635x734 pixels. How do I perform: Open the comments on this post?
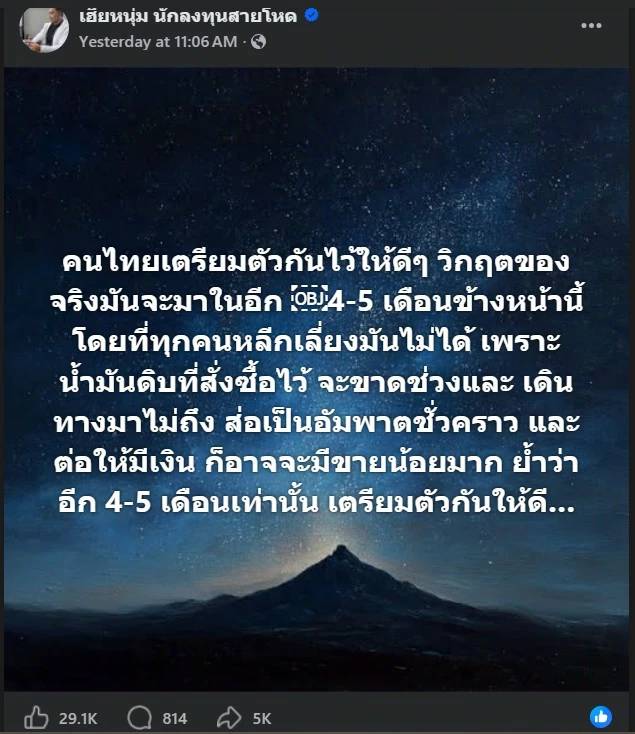coord(139,716)
